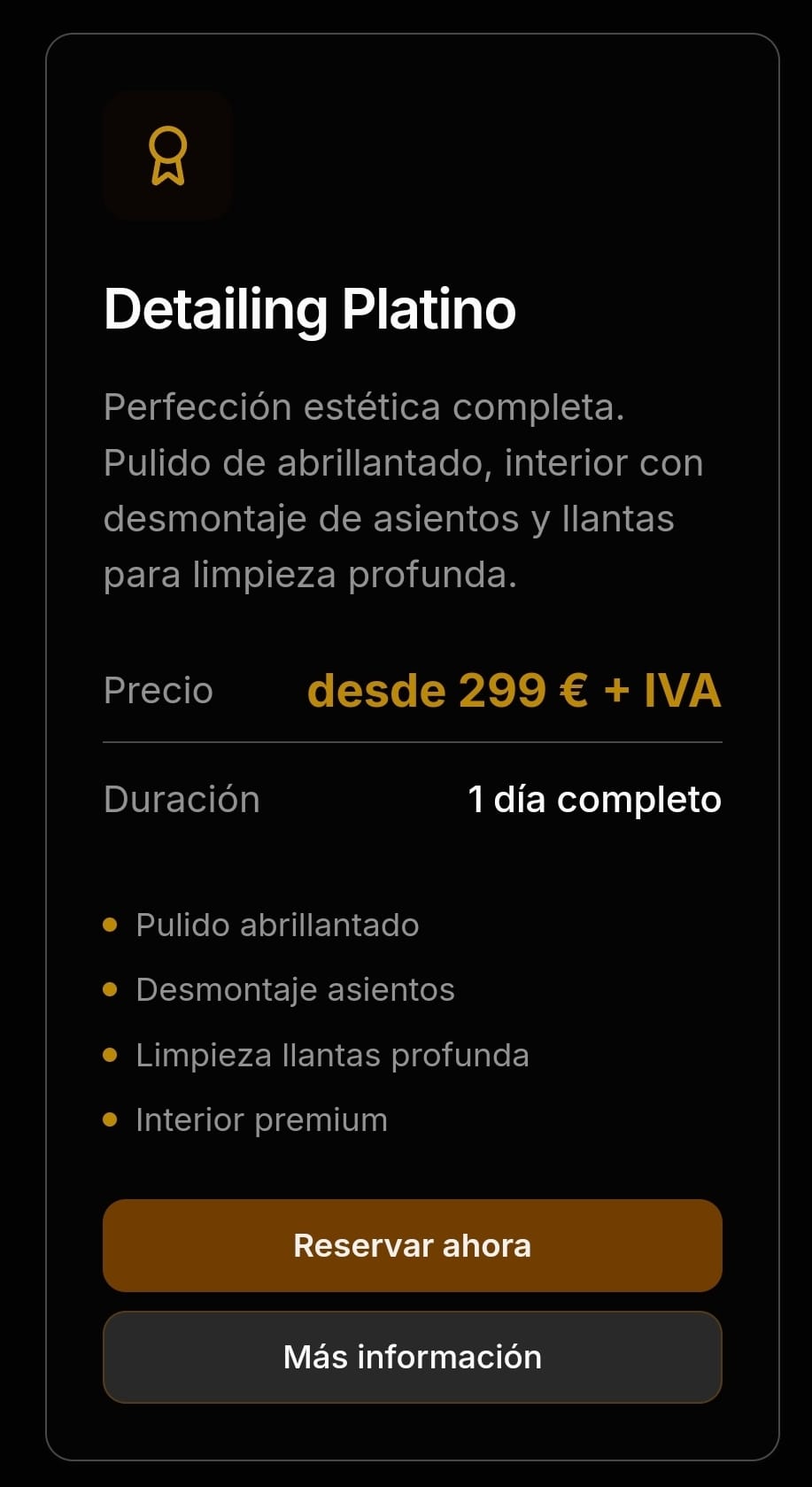The image size is (812, 1487).
Task: Tap the Reservar ahora button
Action: point(413,1245)
